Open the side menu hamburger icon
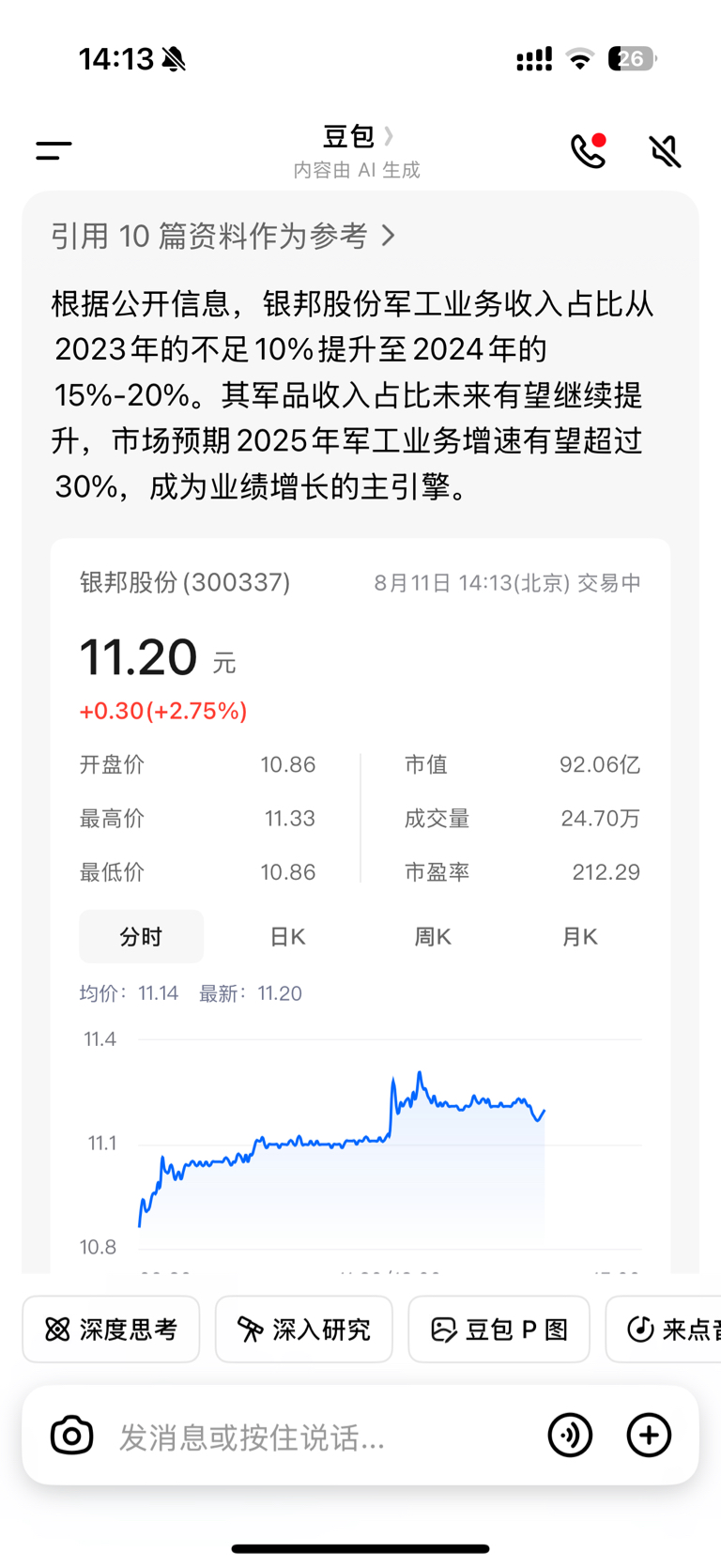Image resolution: width=721 pixels, height=1568 pixels. click(x=54, y=150)
